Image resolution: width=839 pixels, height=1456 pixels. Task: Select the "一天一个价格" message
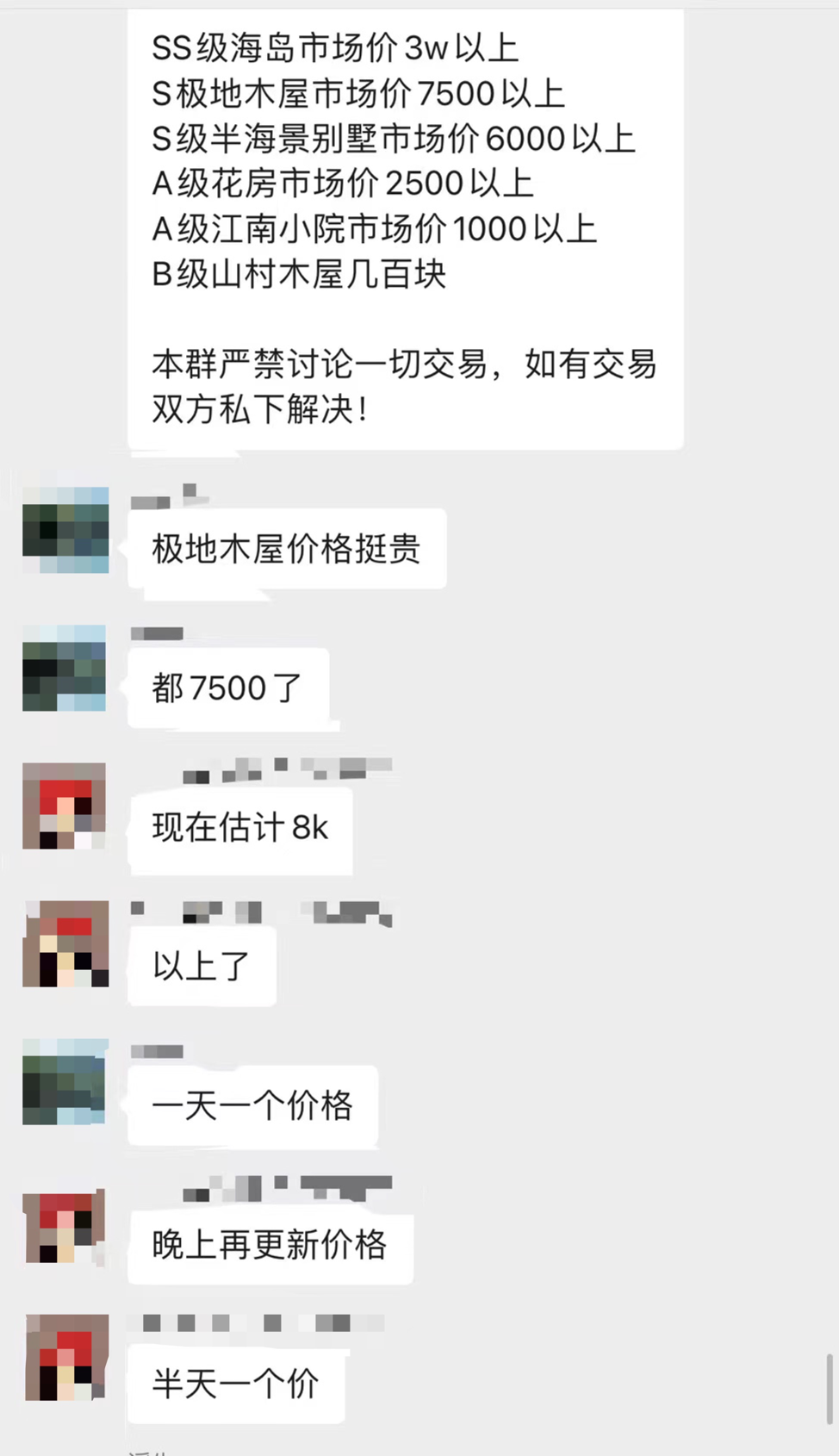coord(252,1106)
